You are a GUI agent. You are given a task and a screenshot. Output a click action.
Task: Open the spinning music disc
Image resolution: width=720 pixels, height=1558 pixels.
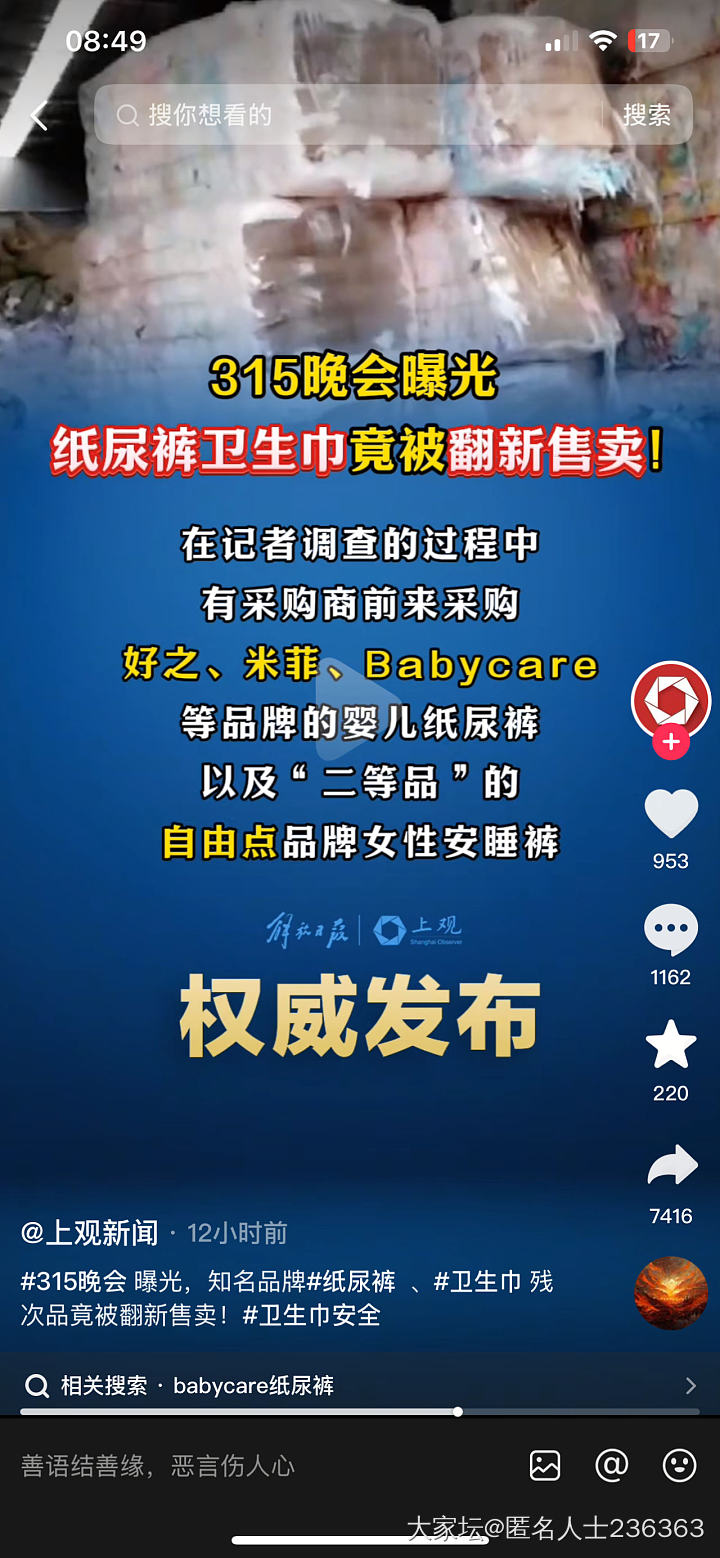[x=670, y=1293]
